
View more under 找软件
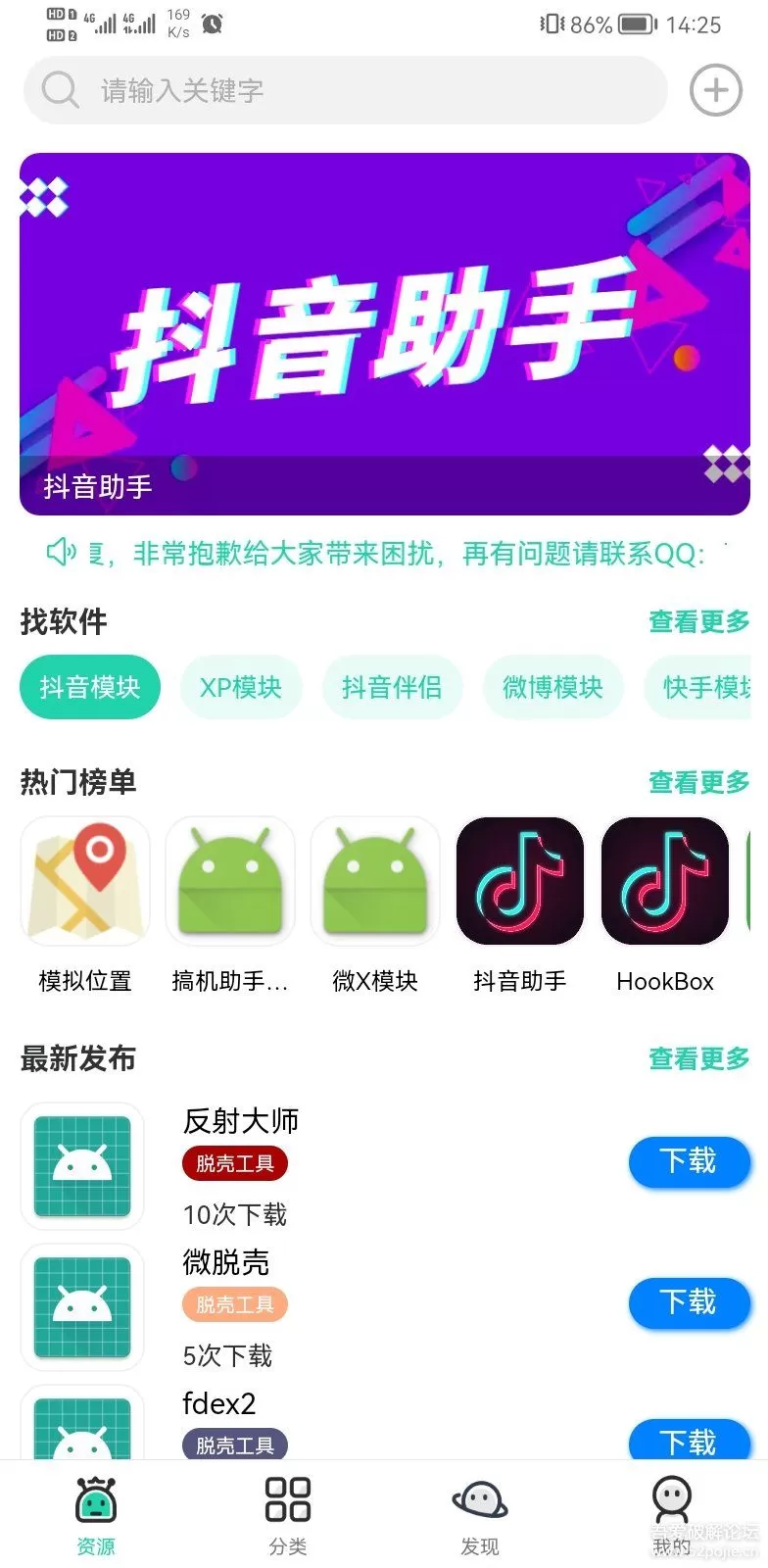coord(698,621)
